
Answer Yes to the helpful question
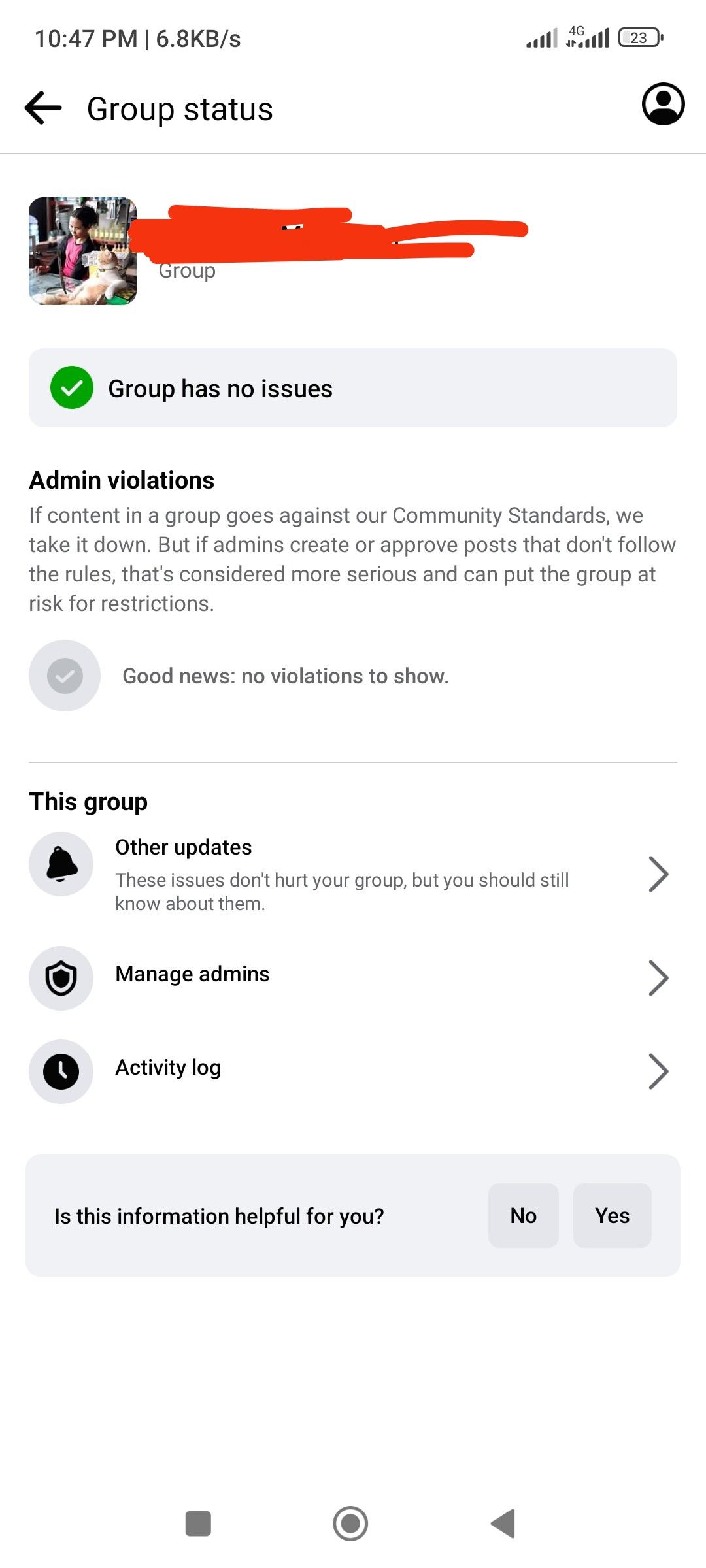click(612, 1215)
